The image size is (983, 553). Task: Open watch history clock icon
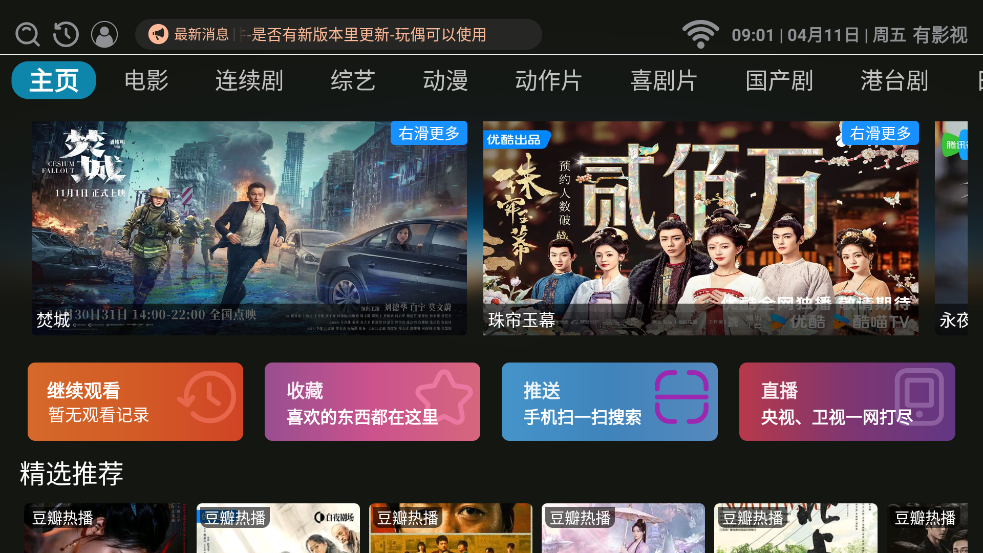point(66,35)
